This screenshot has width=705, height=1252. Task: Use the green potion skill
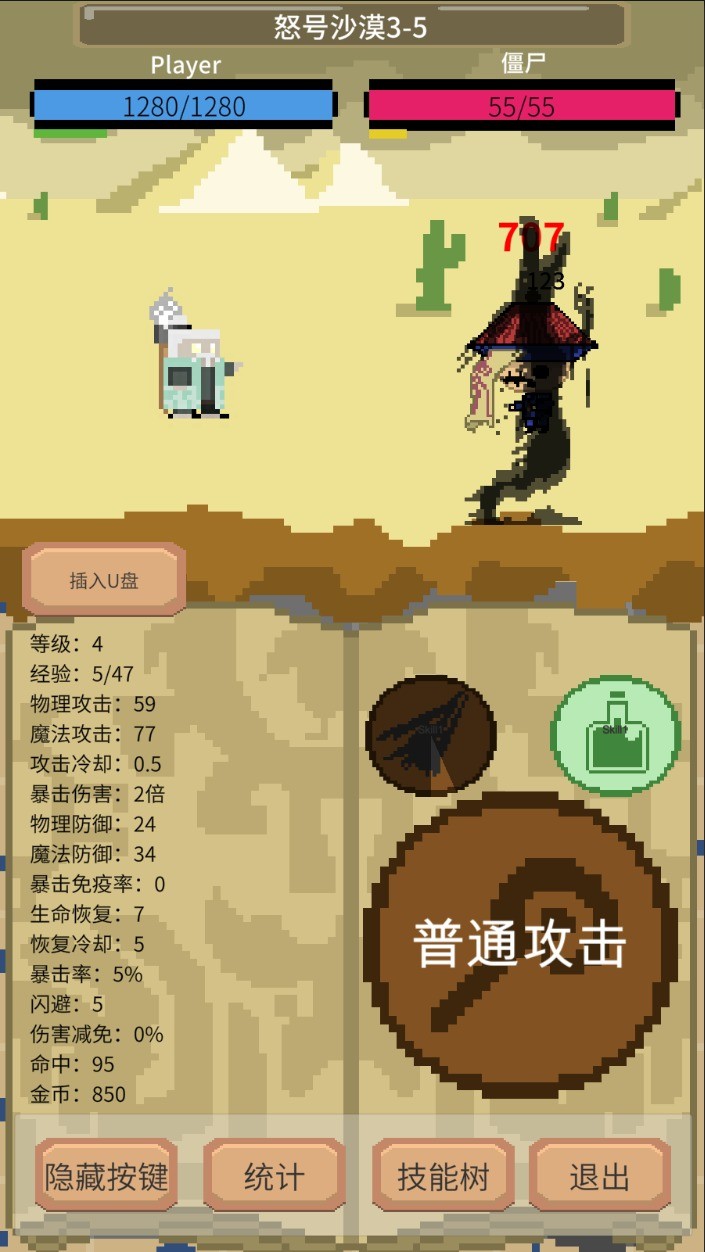[x=616, y=735]
